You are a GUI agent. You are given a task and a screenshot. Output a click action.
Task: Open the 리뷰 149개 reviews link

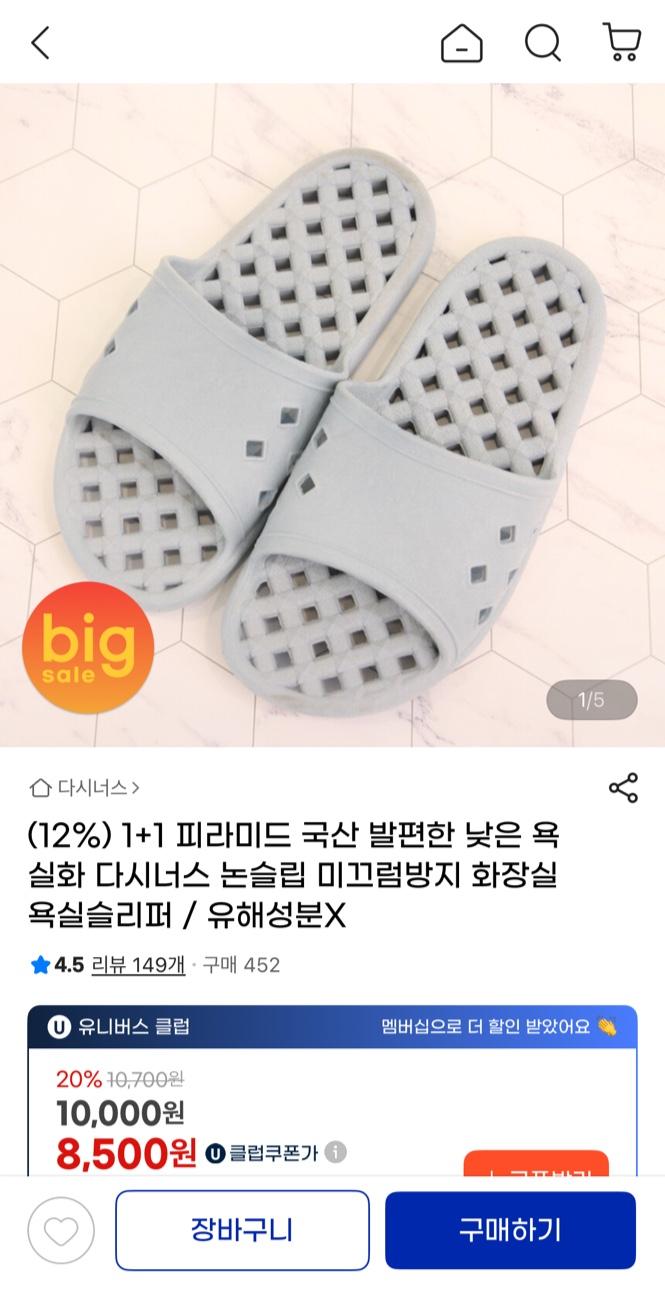coord(138,965)
